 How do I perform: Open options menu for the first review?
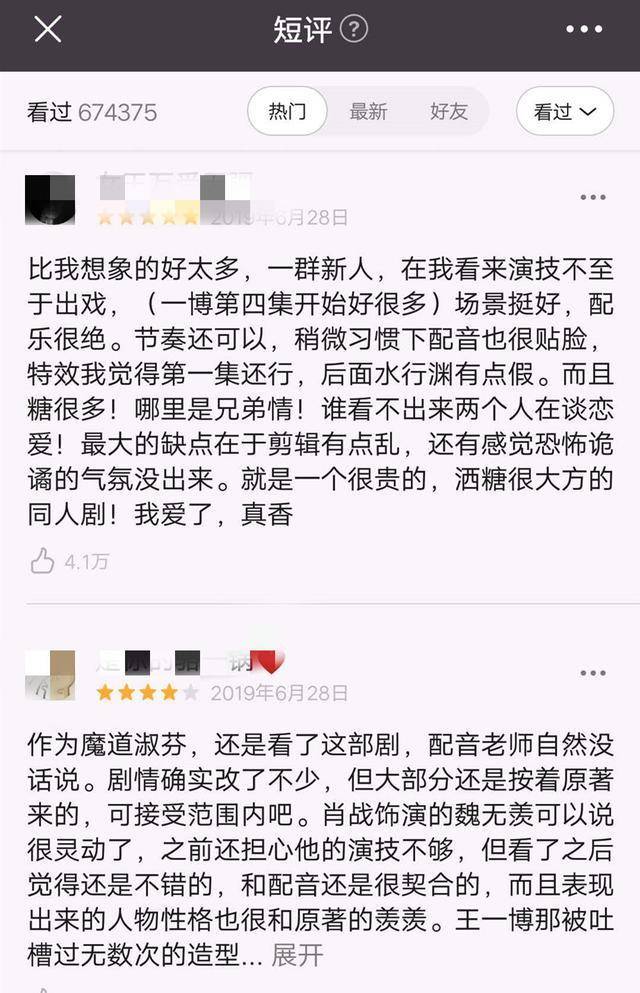(593, 198)
